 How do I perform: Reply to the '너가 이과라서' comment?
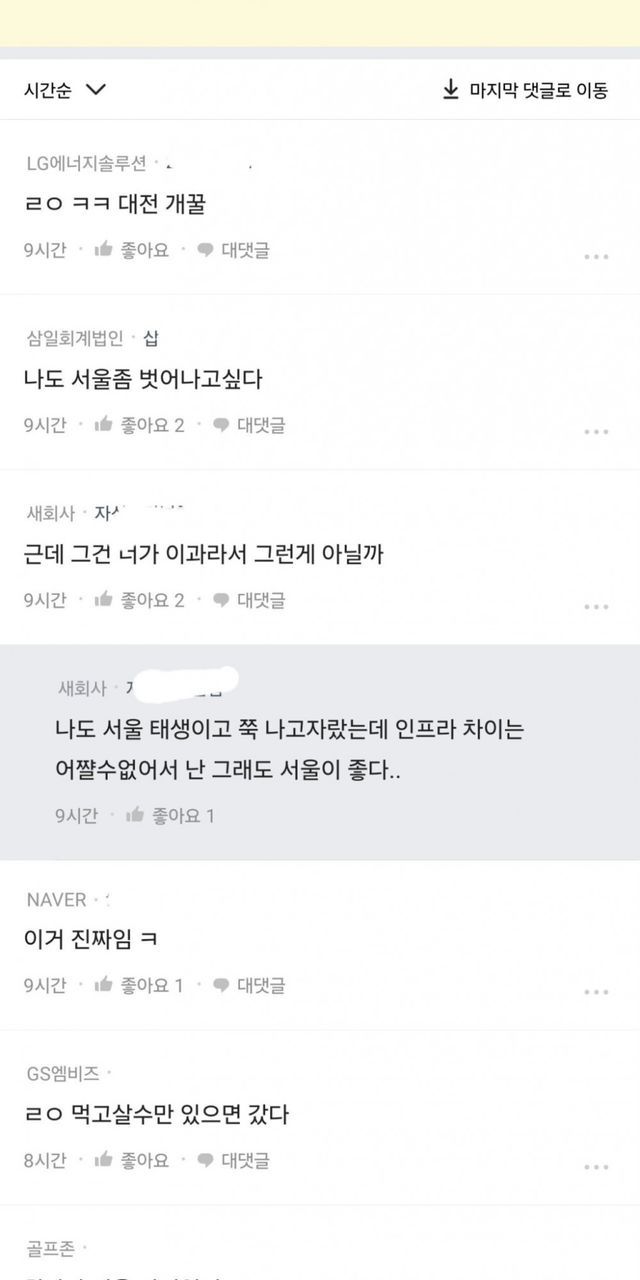tap(250, 600)
